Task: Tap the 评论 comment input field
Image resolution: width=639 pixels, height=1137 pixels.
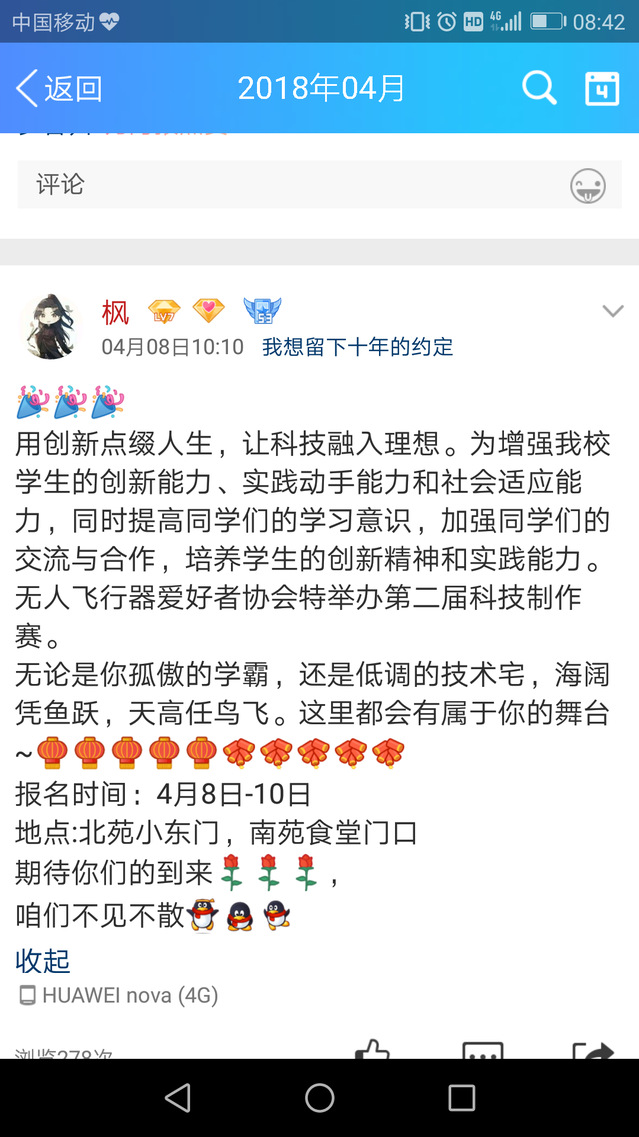Action: [x=290, y=185]
